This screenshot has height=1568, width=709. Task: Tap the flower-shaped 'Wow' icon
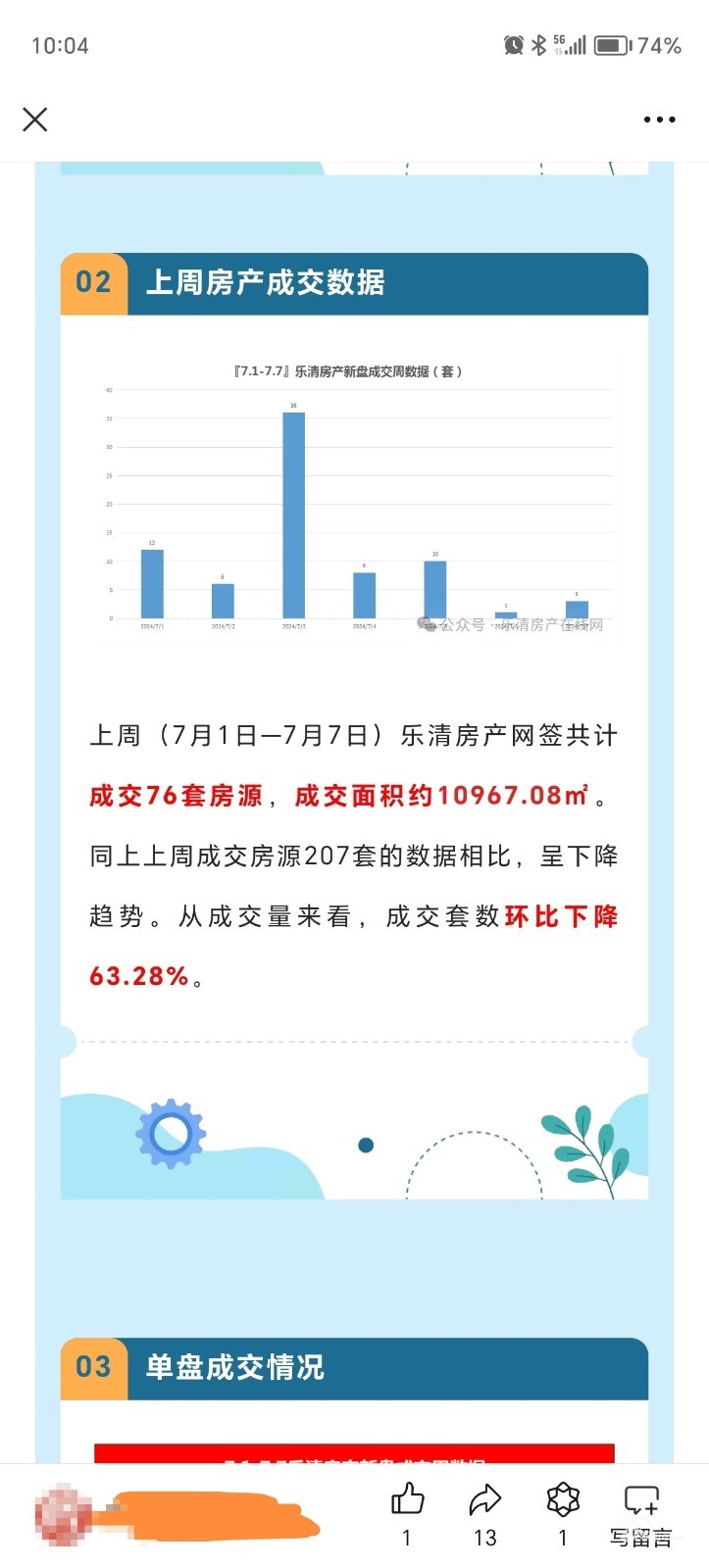pyautogui.click(x=563, y=1499)
